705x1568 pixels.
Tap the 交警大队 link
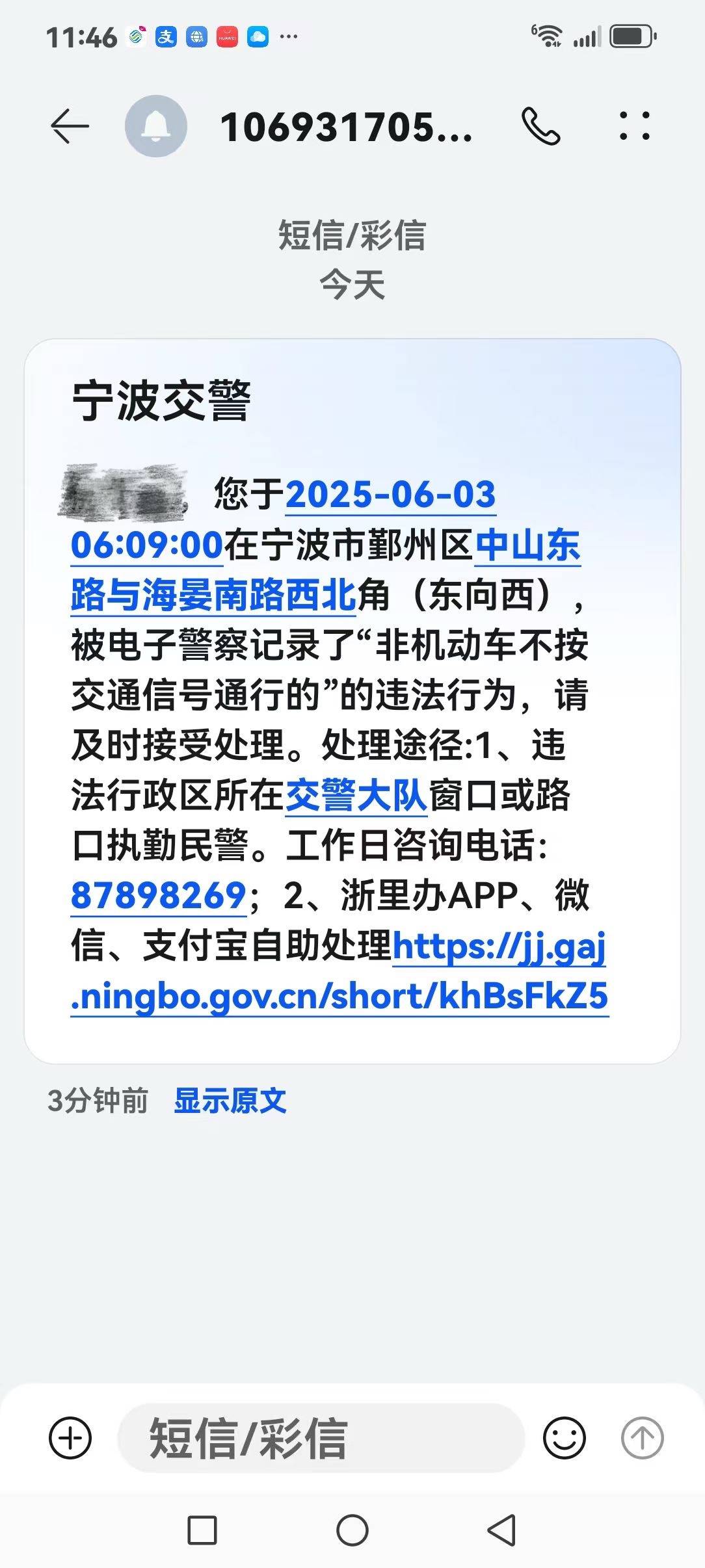[356, 795]
